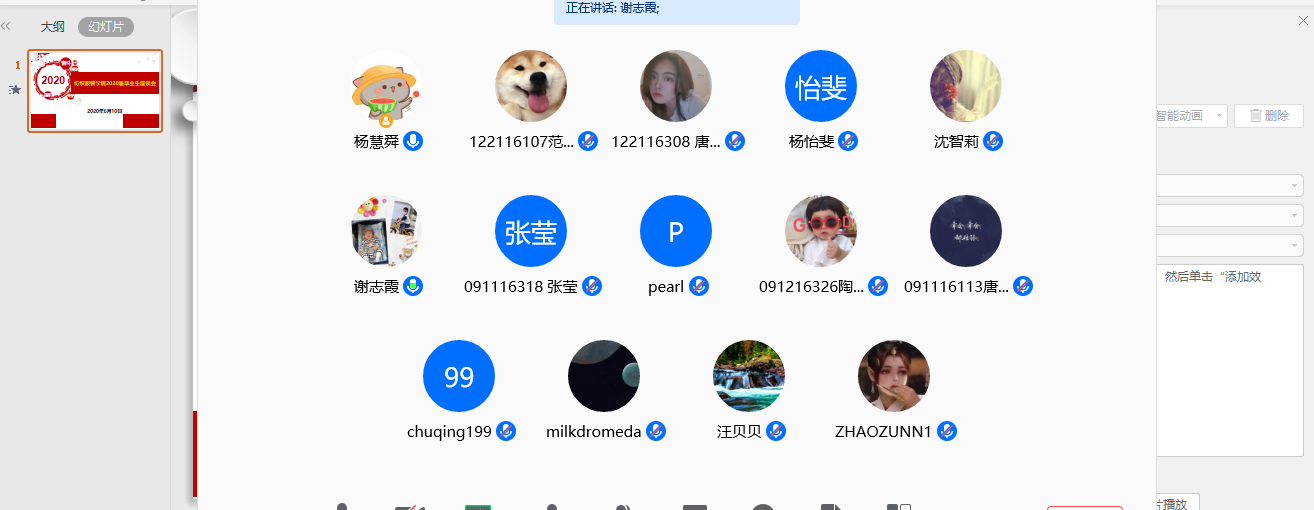The image size is (1314, 510).
Task: Switch to the 幻灯片 slides tab
Action: click(x=106, y=27)
